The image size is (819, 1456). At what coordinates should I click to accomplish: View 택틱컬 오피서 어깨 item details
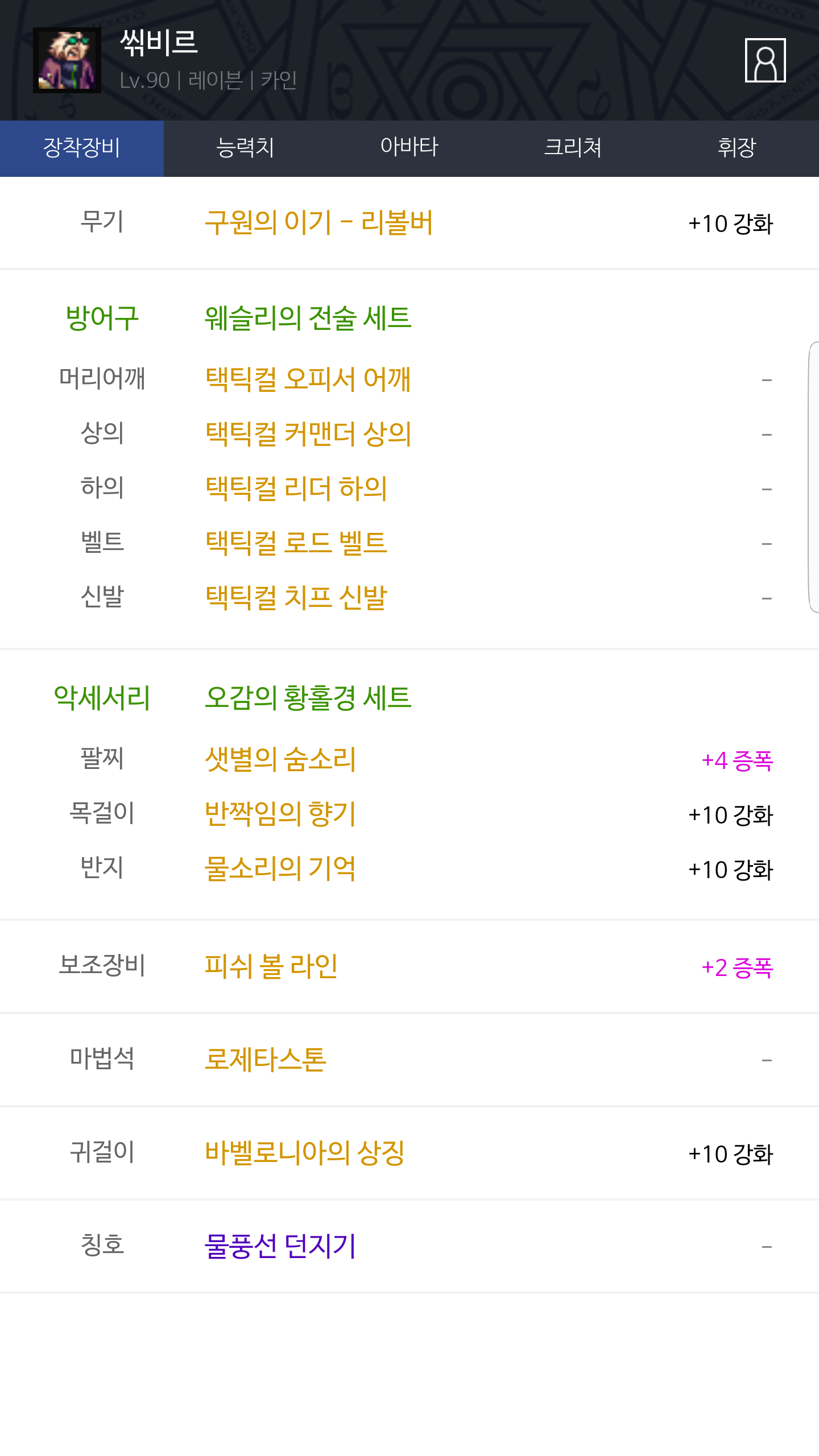[308, 379]
